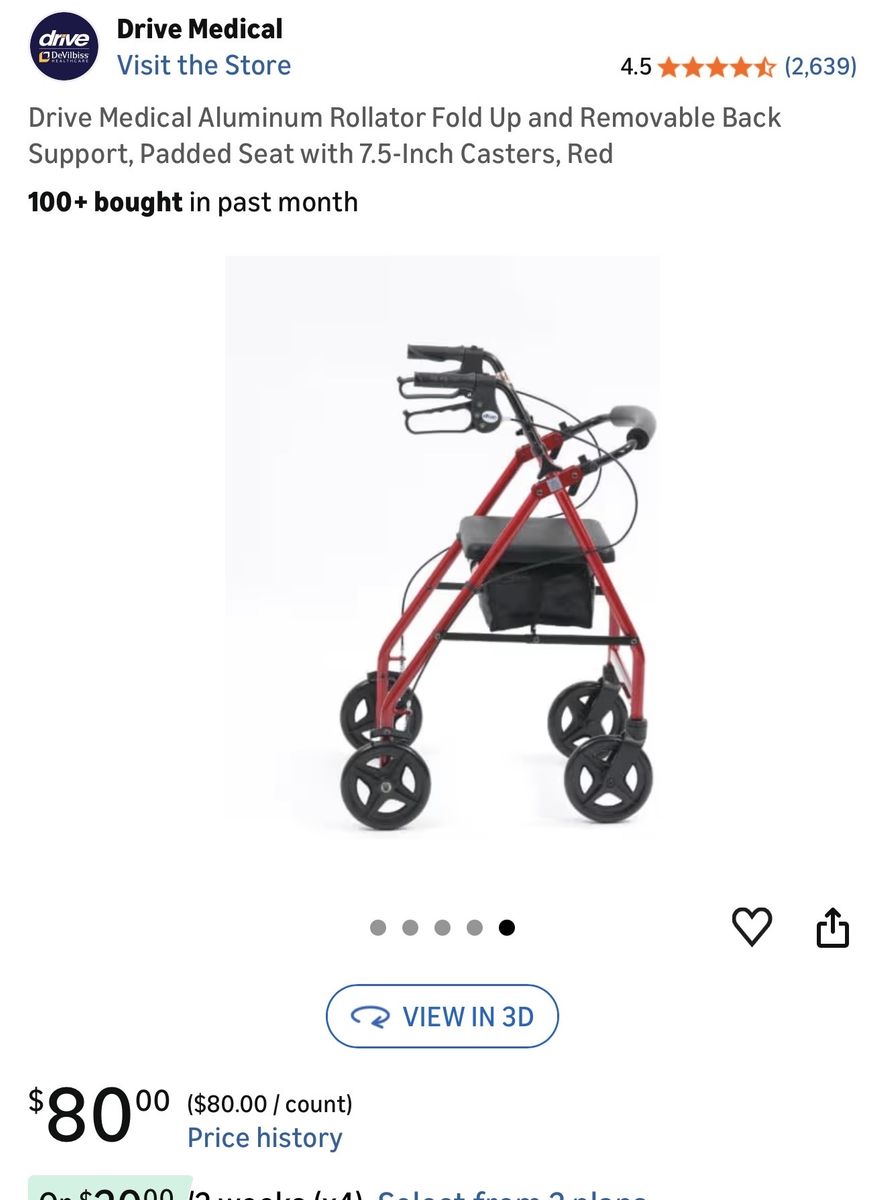Save item using the heart icon
Viewport: 885px width, 1200px height.
coord(752,928)
